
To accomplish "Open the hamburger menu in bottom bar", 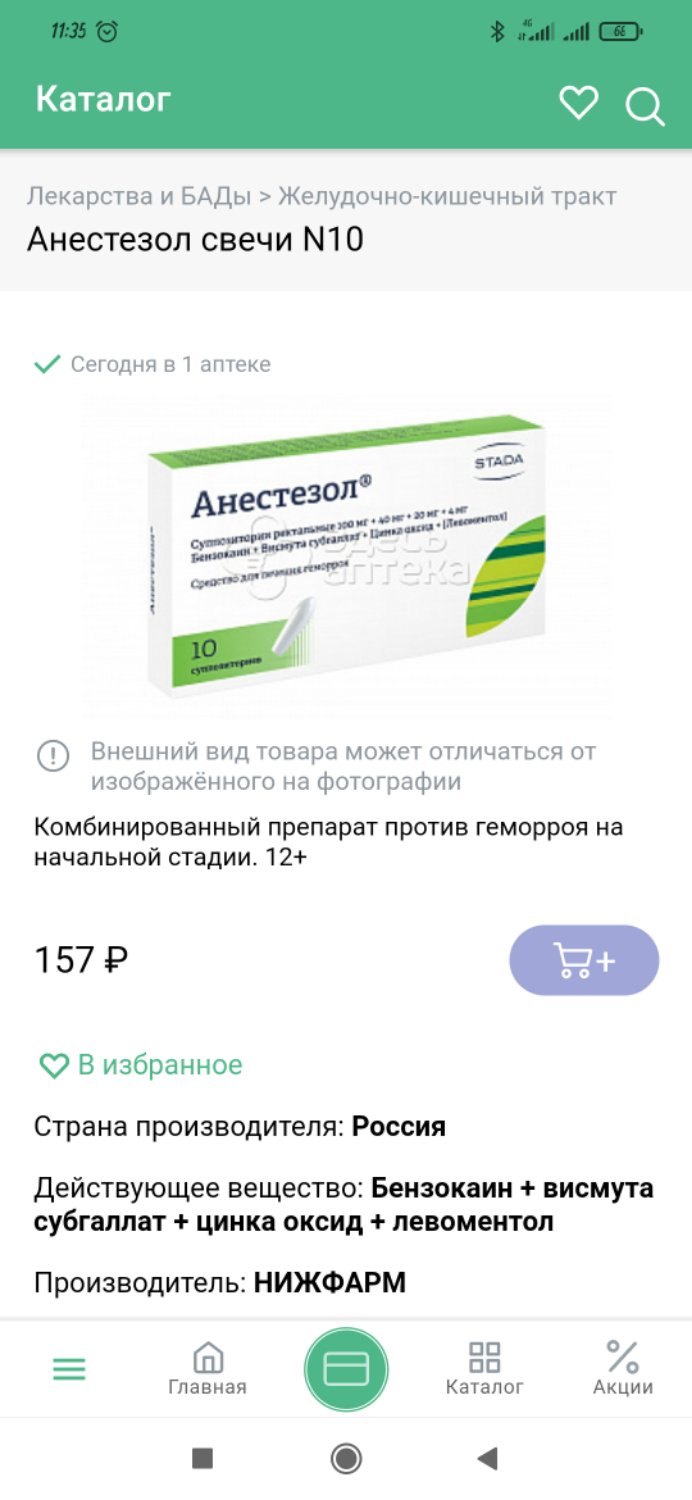I will pyautogui.click(x=69, y=1369).
